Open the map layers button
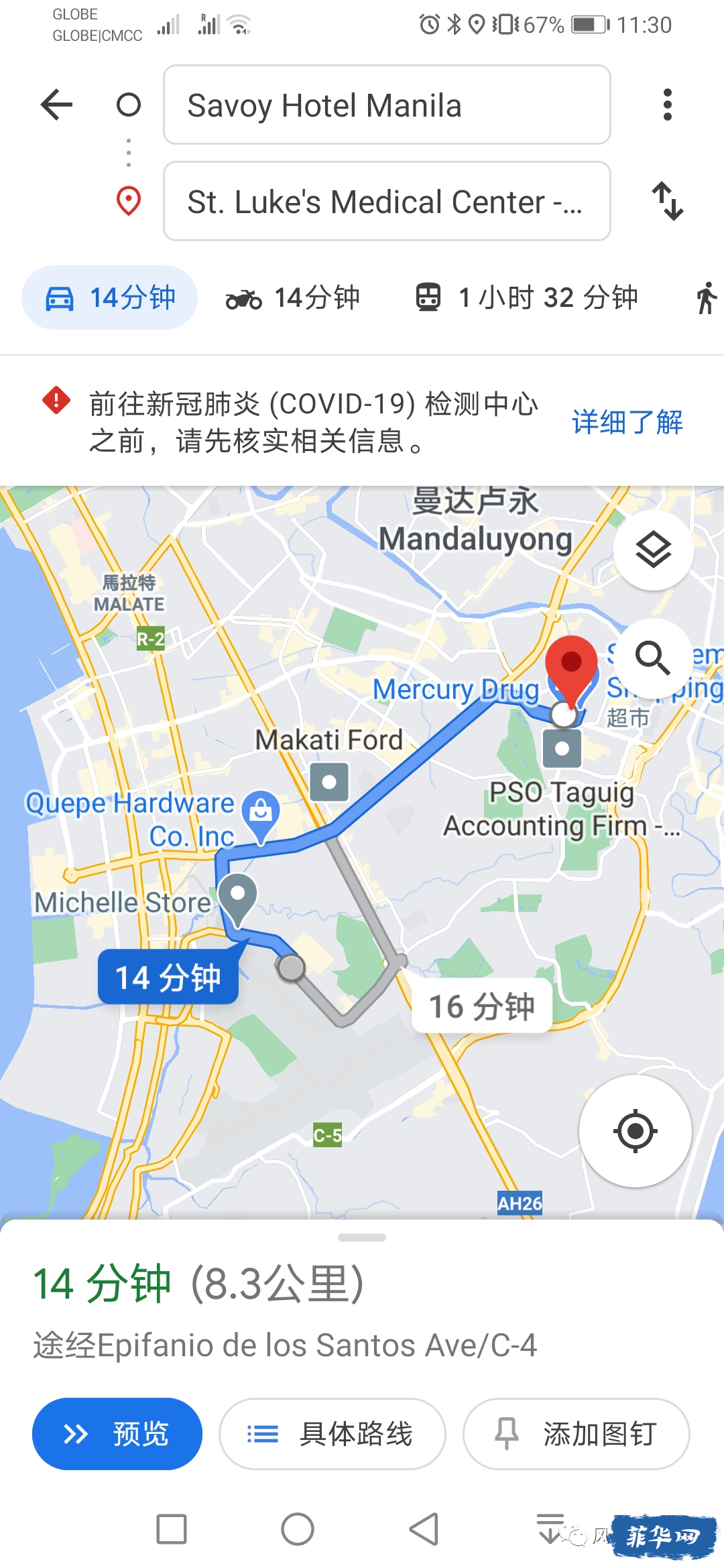724x1568 pixels. pos(653,550)
